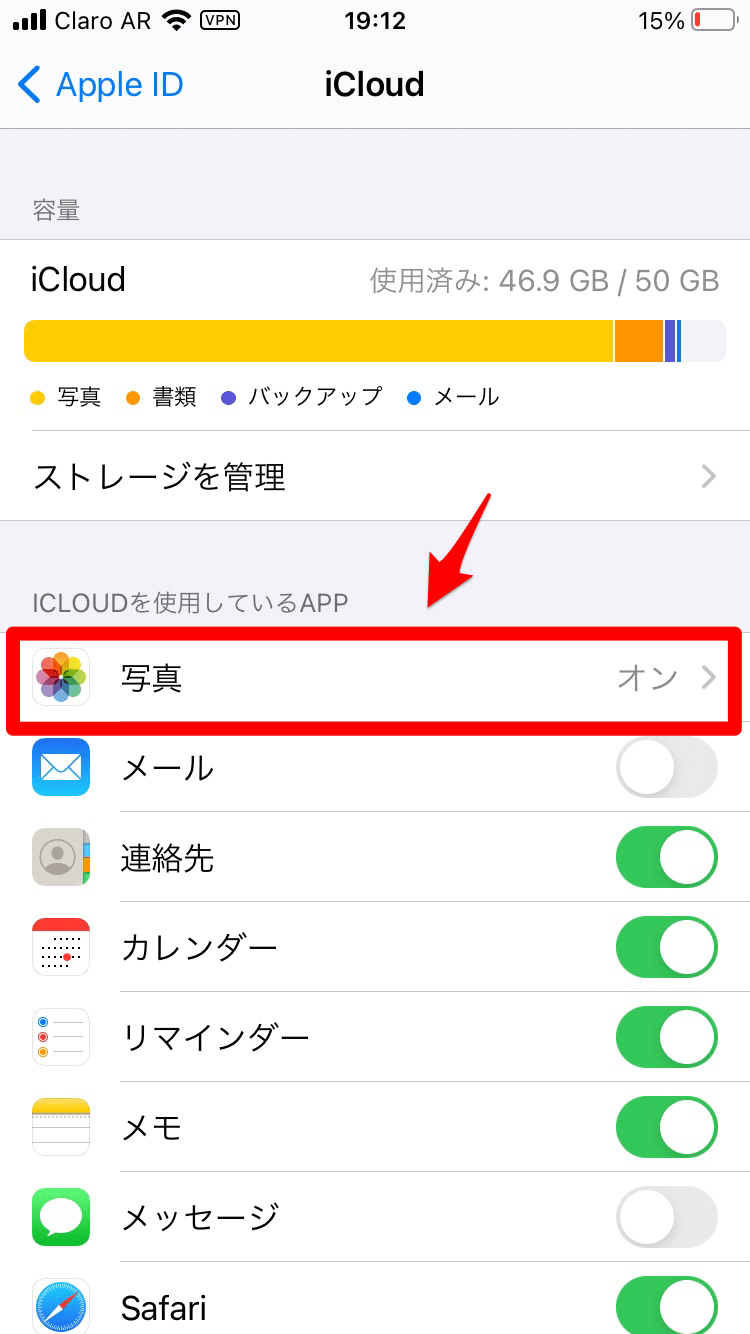Toggle off カレンダー syncing
750x1334 pixels.
click(x=666, y=947)
